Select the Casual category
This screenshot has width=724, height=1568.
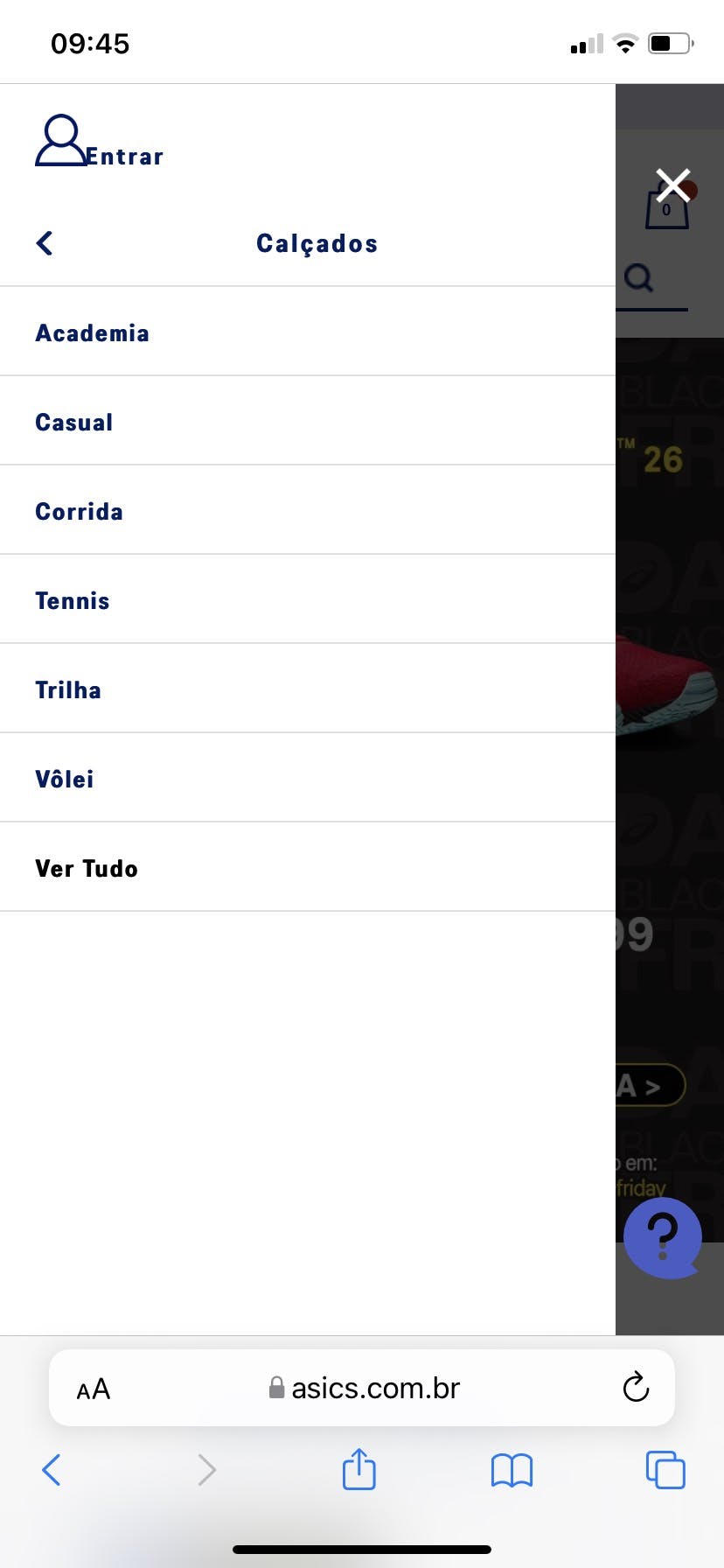(74, 423)
